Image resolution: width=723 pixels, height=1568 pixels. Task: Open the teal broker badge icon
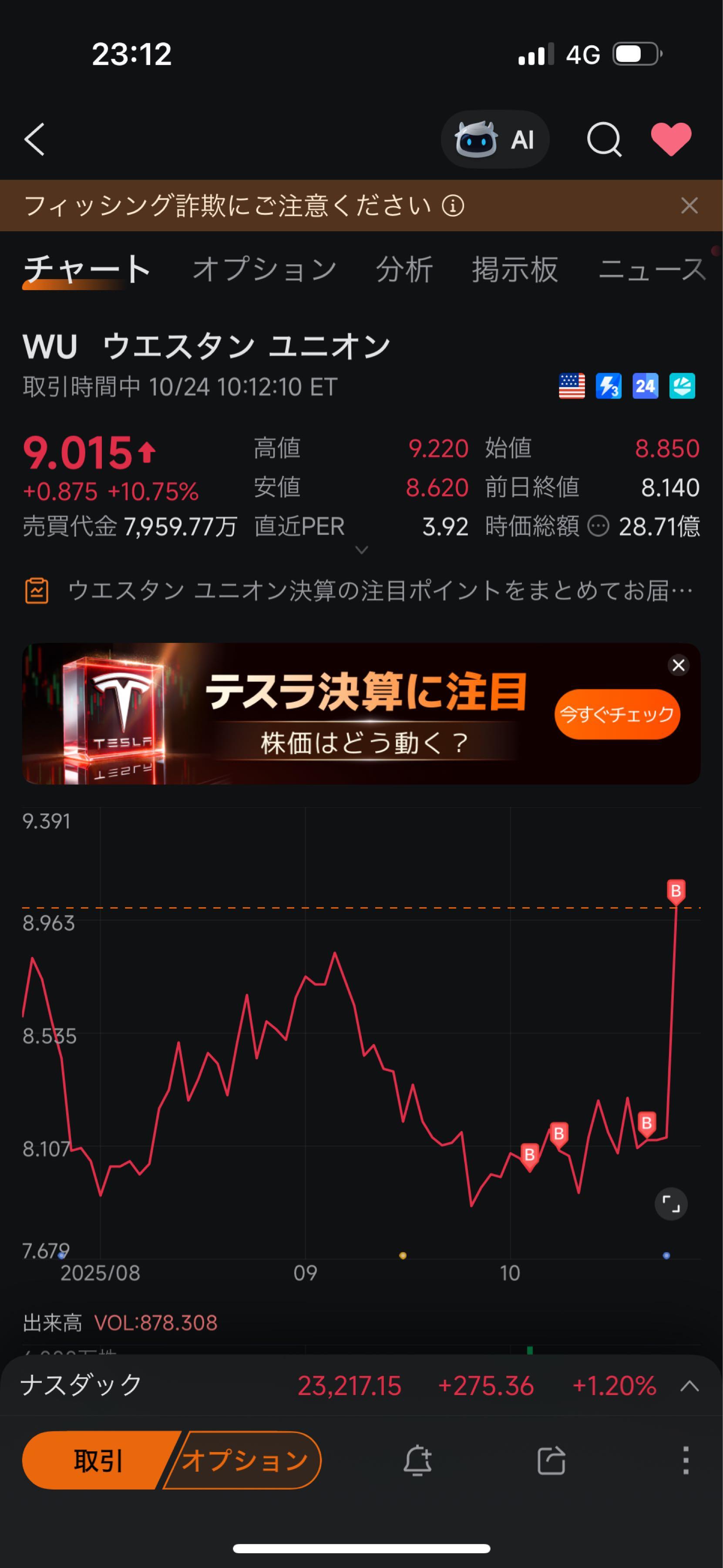pos(682,385)
